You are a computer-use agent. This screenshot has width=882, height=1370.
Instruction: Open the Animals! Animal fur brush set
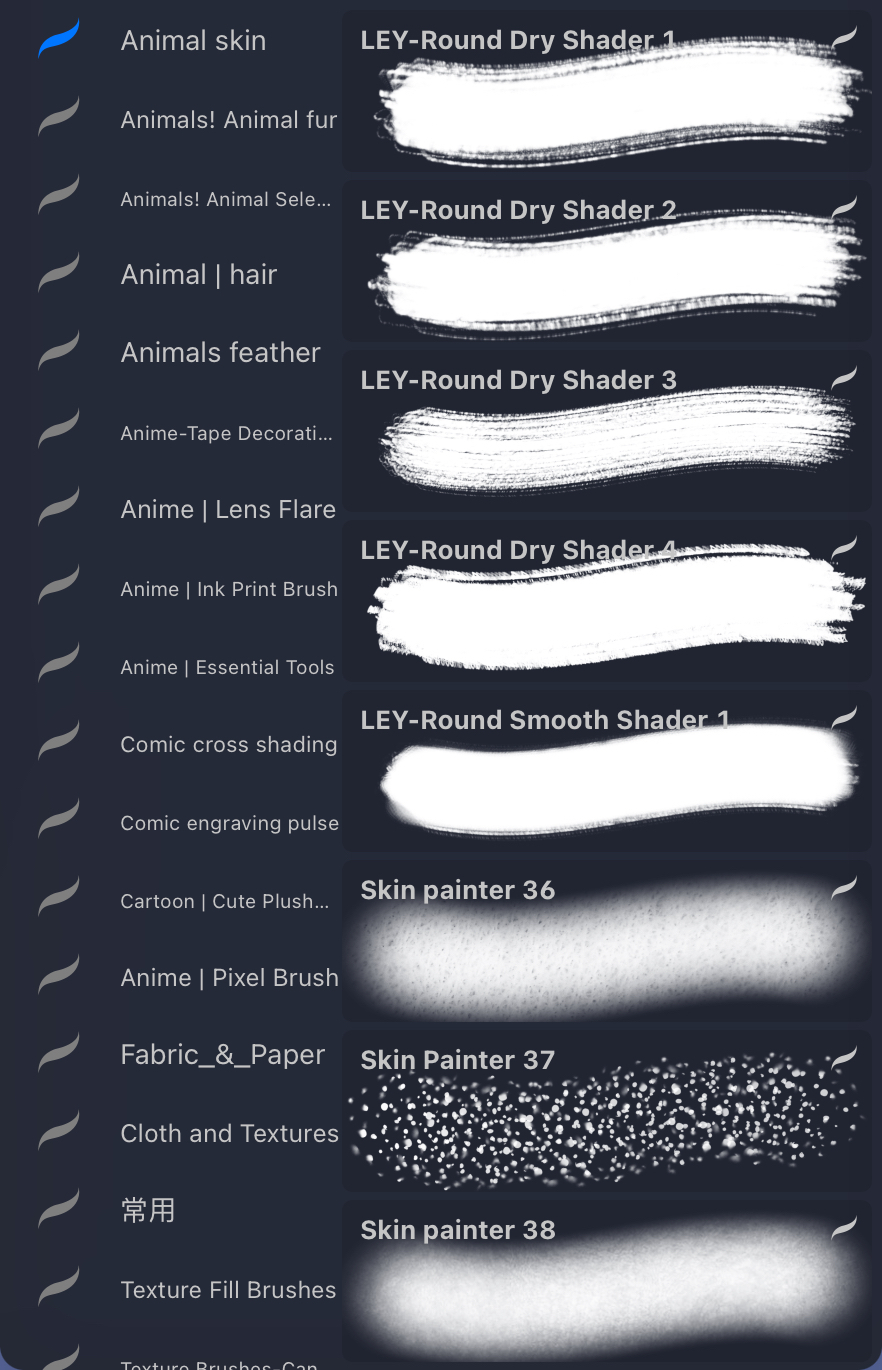(x=228, y=120)
